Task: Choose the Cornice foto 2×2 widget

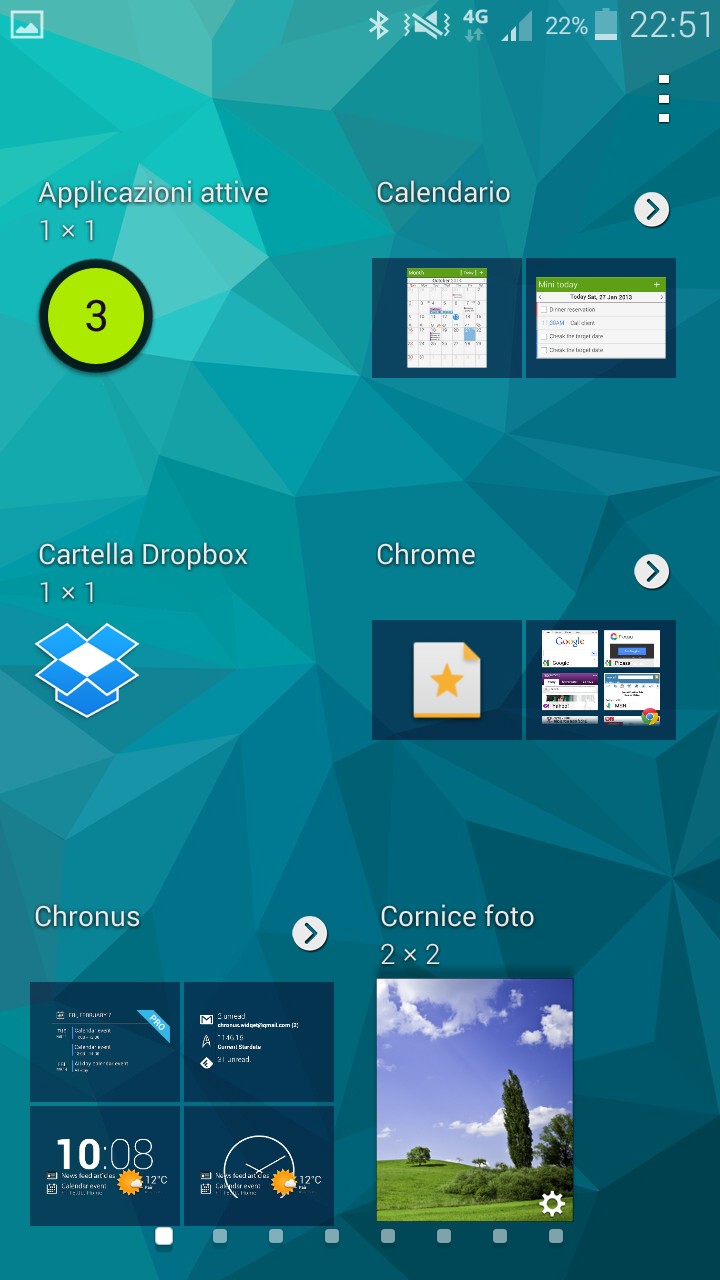Action: pos(475,1100)
